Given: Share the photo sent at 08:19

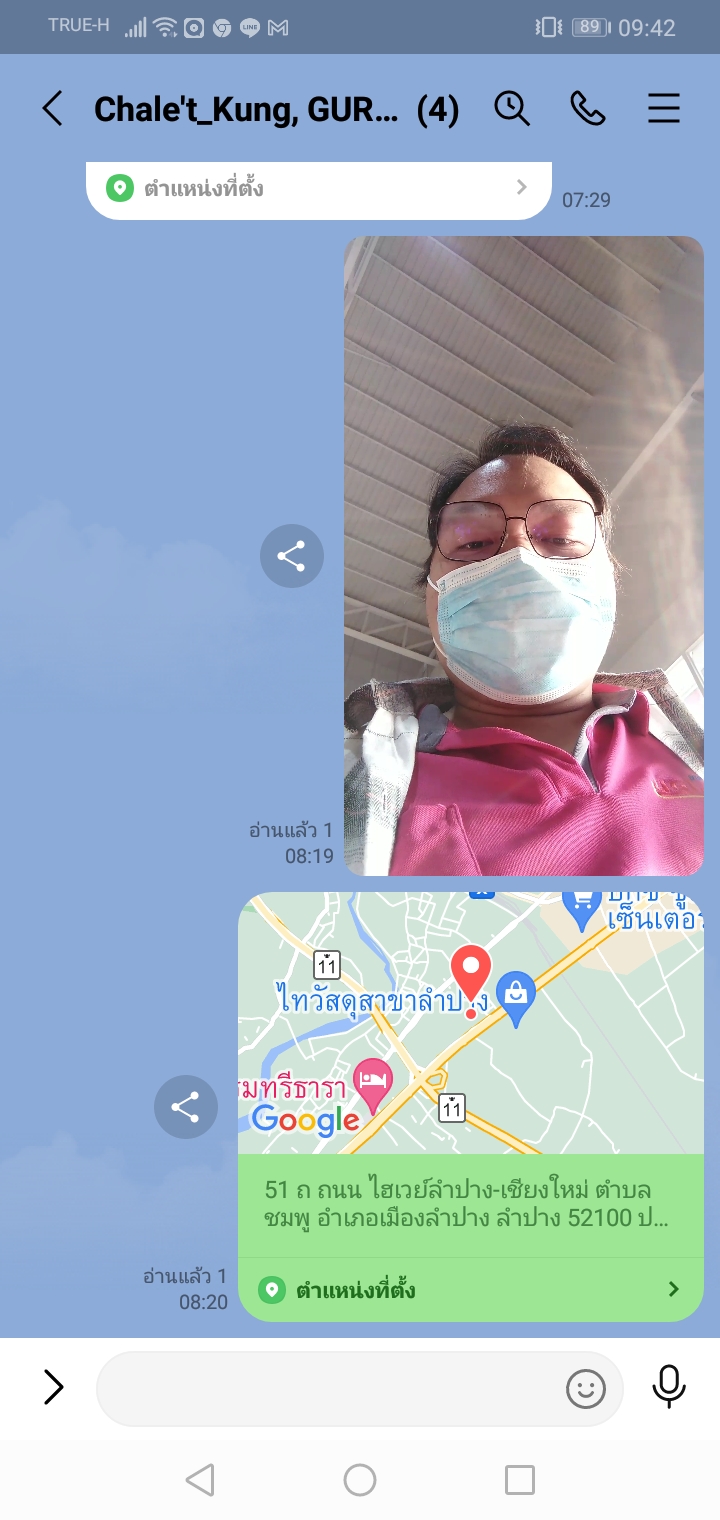Looking at the screenshot, I should tap(291, 556).
